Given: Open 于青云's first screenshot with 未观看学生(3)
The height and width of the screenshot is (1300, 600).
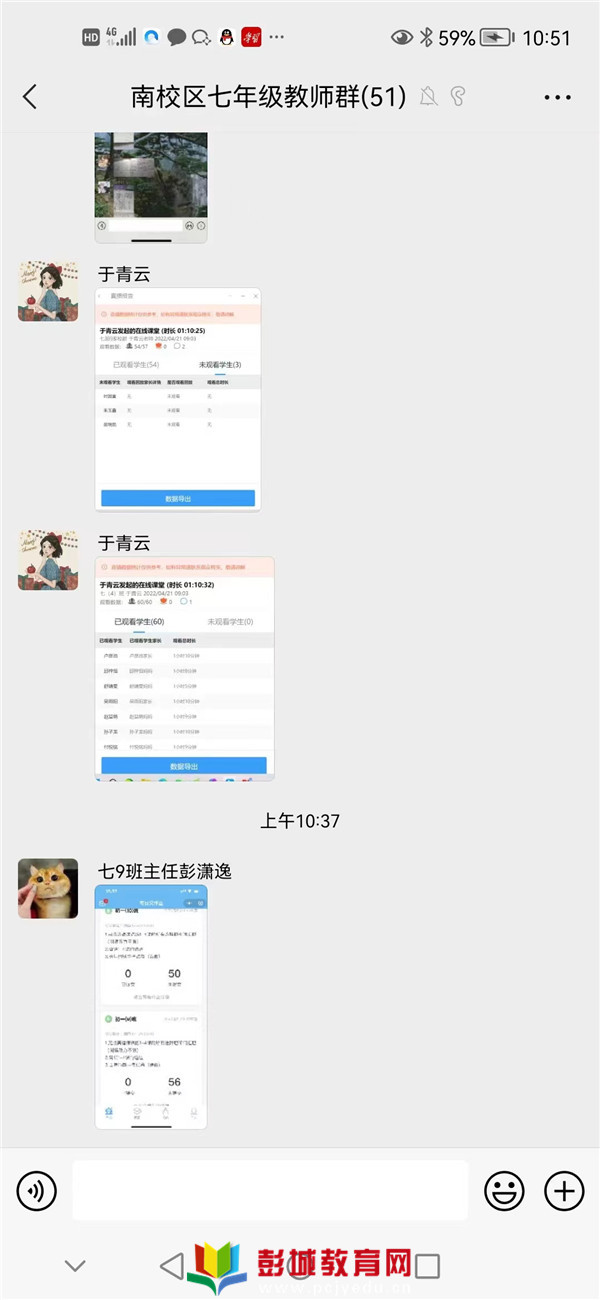Looking at the screenshot, I should (x=178, y=400).
